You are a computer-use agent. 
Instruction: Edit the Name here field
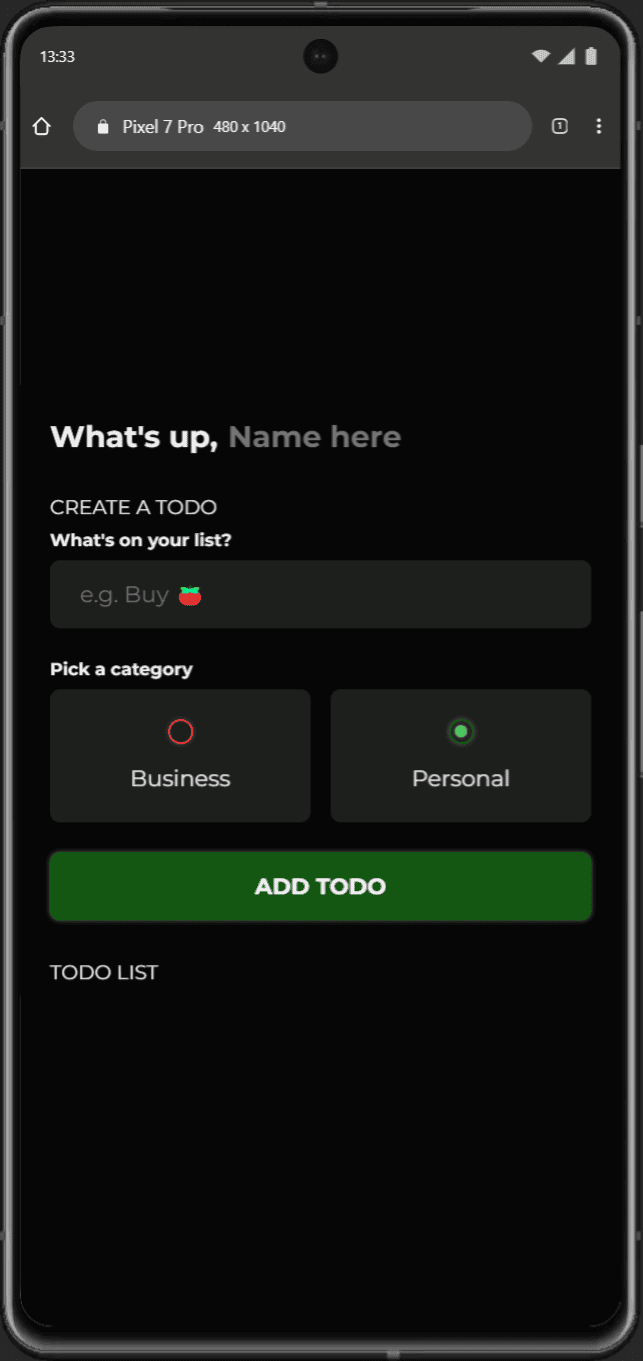(314, 437)
